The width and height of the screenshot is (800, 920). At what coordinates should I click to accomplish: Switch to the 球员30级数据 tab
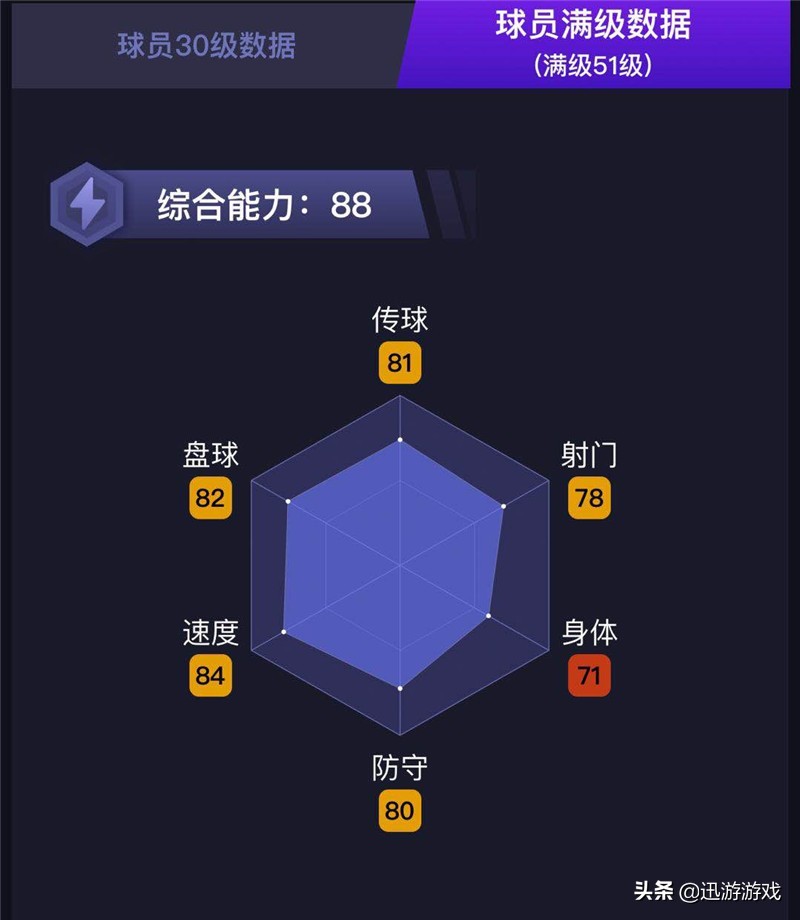[x=206, y=46]
